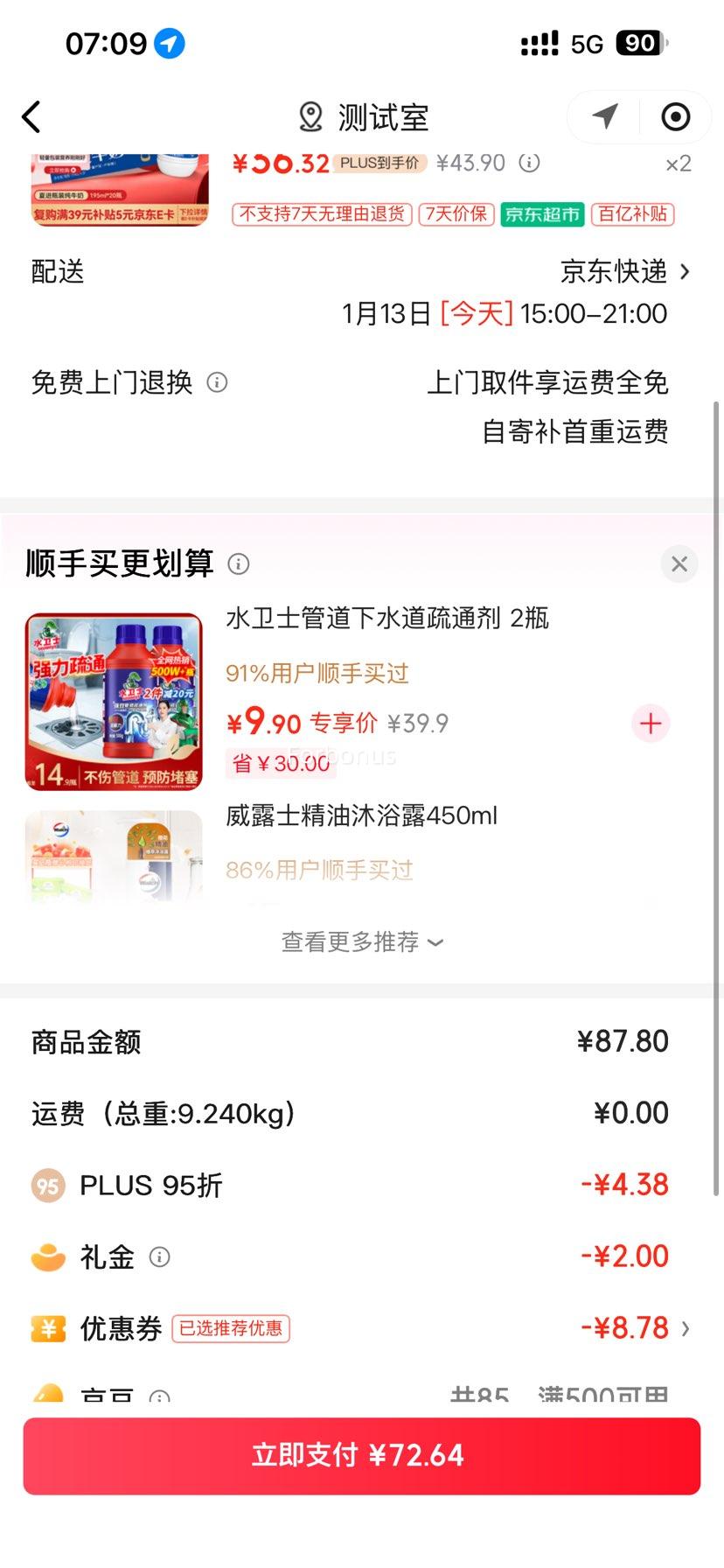Dismiss the 顺手买更划算 recommendation panel
The image size is (724, 1568).
click(679, 564)
